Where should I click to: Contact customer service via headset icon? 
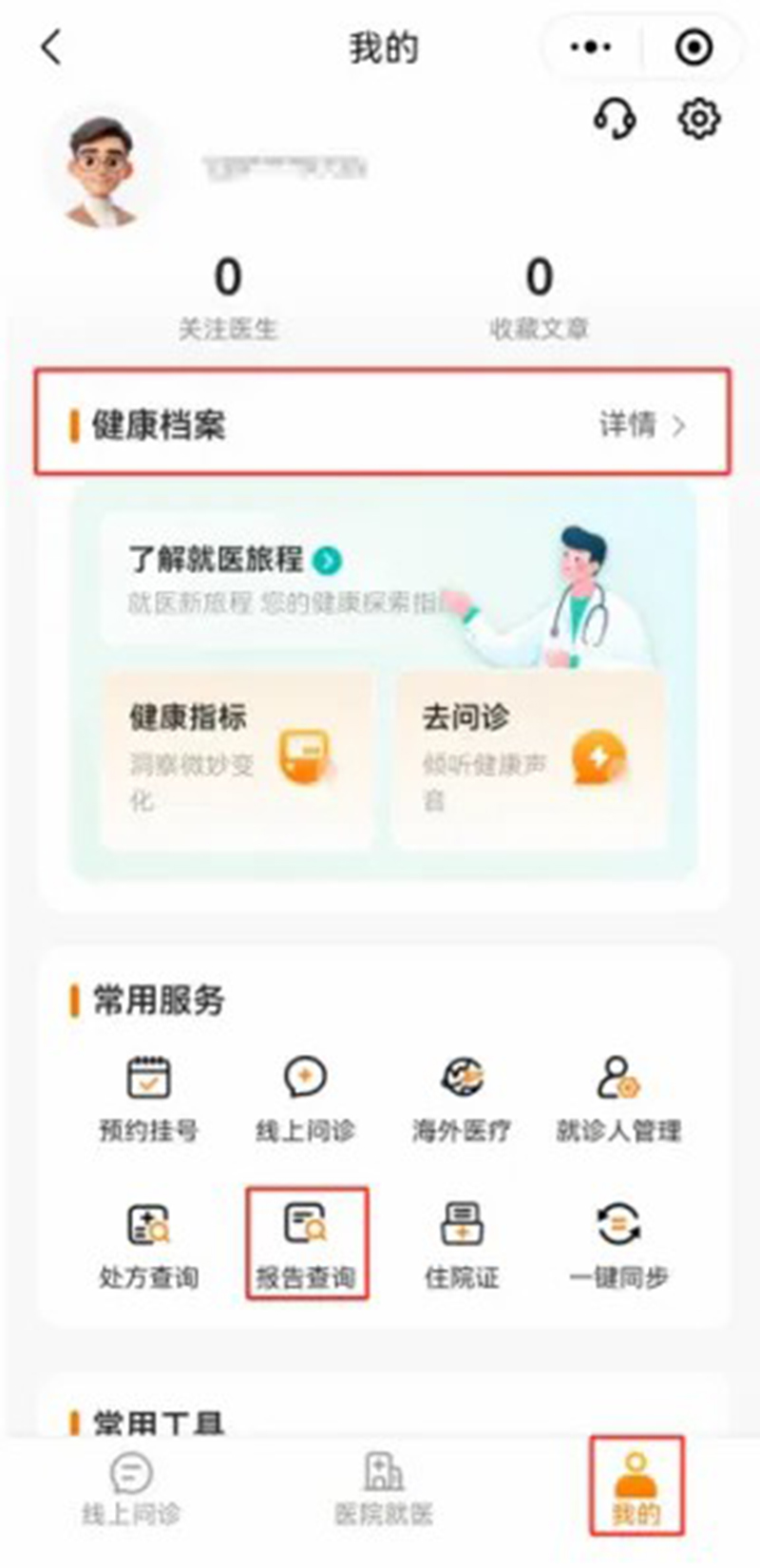click(x=615, y=120)
